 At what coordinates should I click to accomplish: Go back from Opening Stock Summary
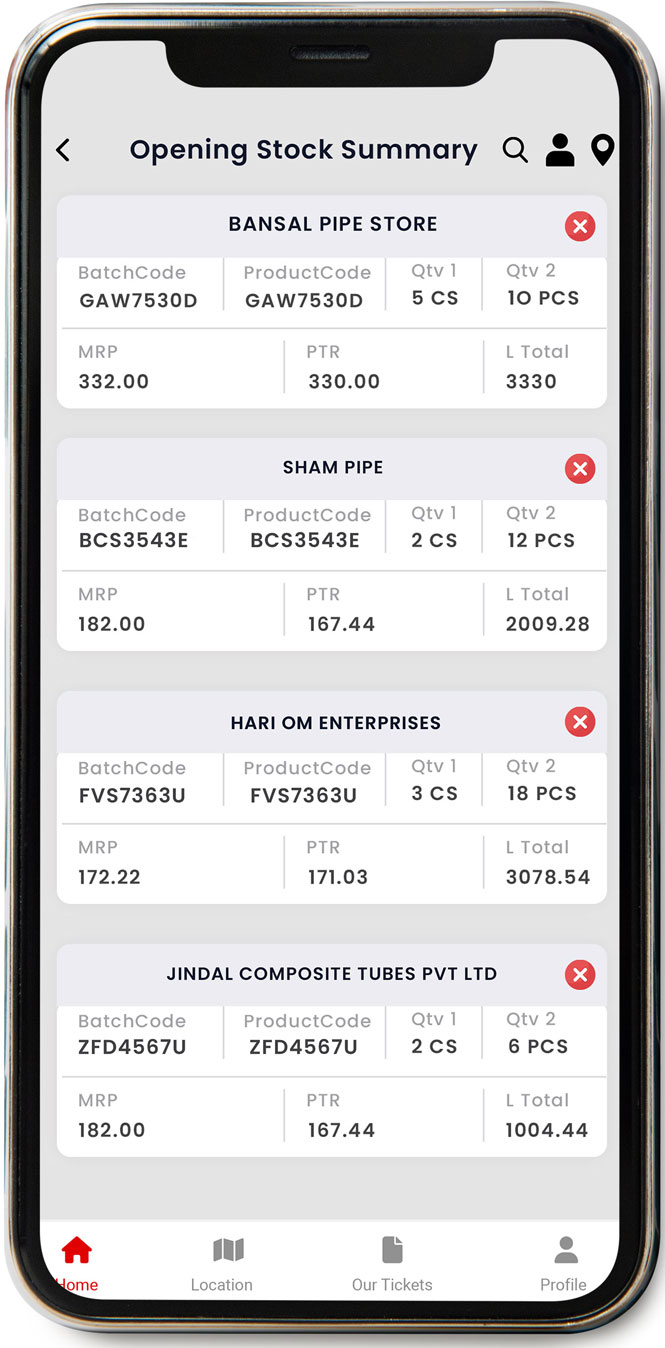coord(63,150)
